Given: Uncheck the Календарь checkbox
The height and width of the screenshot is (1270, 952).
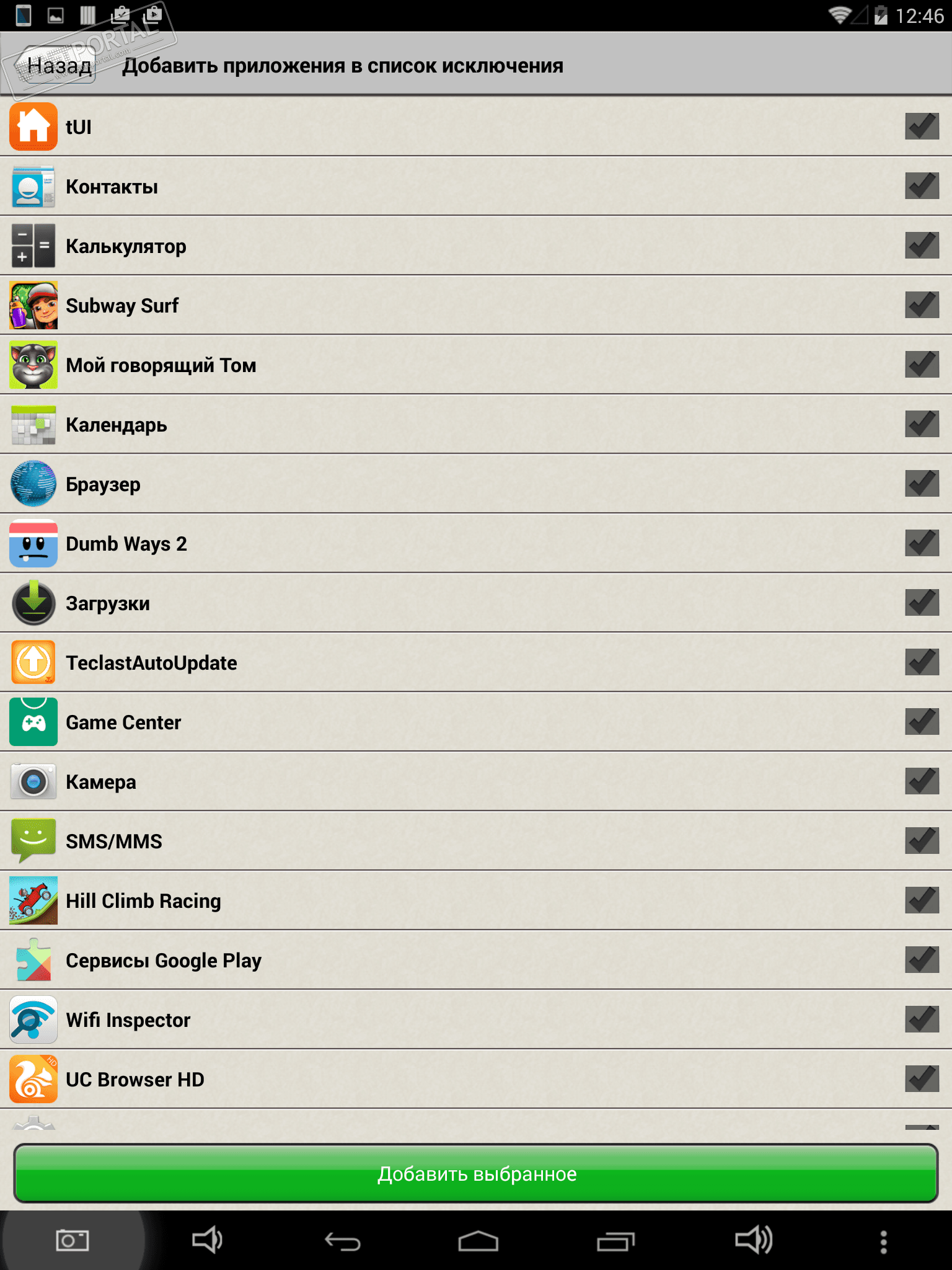Looking at the screenshot, I should [922, 424].
